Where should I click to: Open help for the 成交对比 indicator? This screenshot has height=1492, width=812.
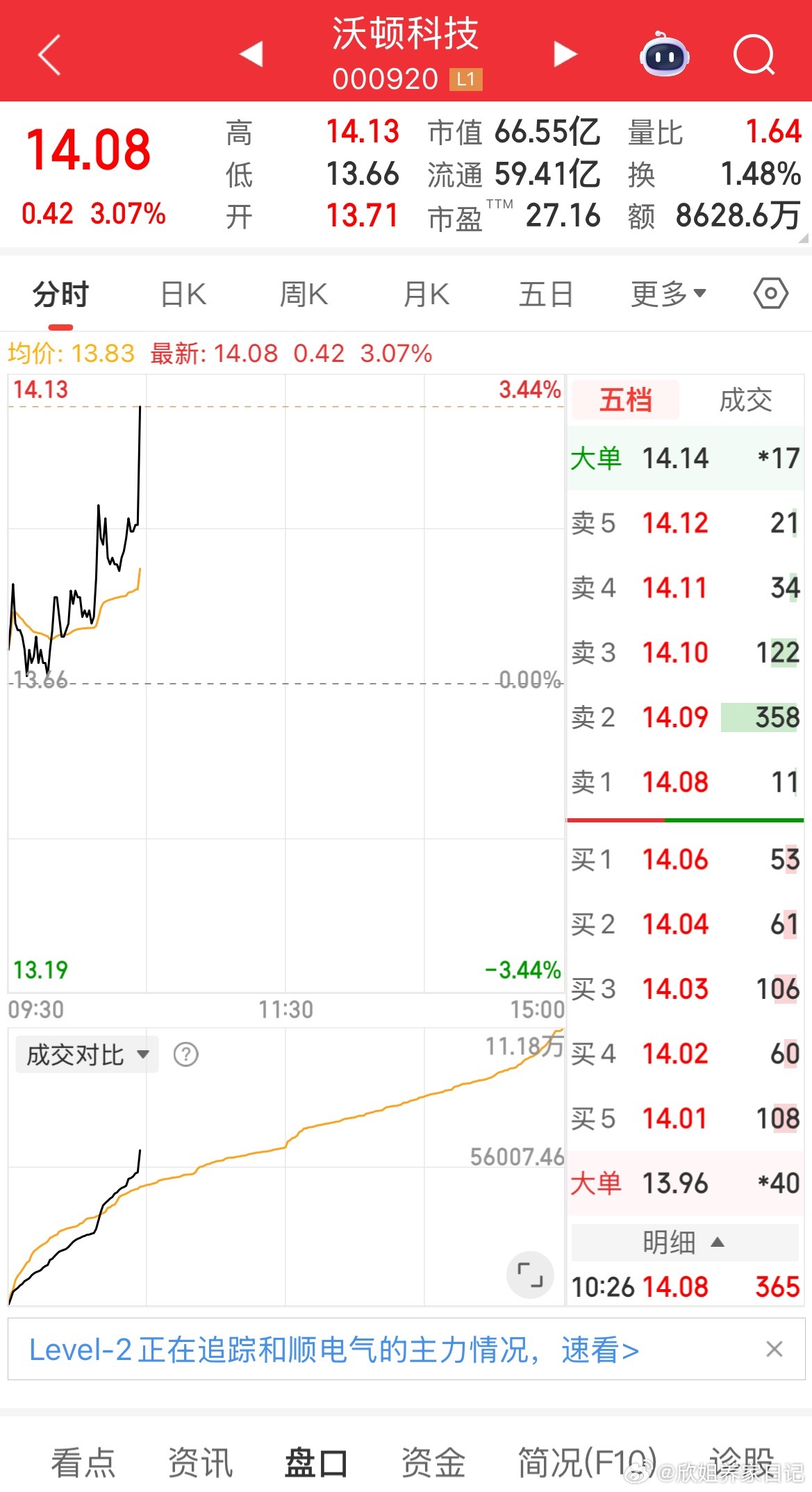(x=185, y=1054)
